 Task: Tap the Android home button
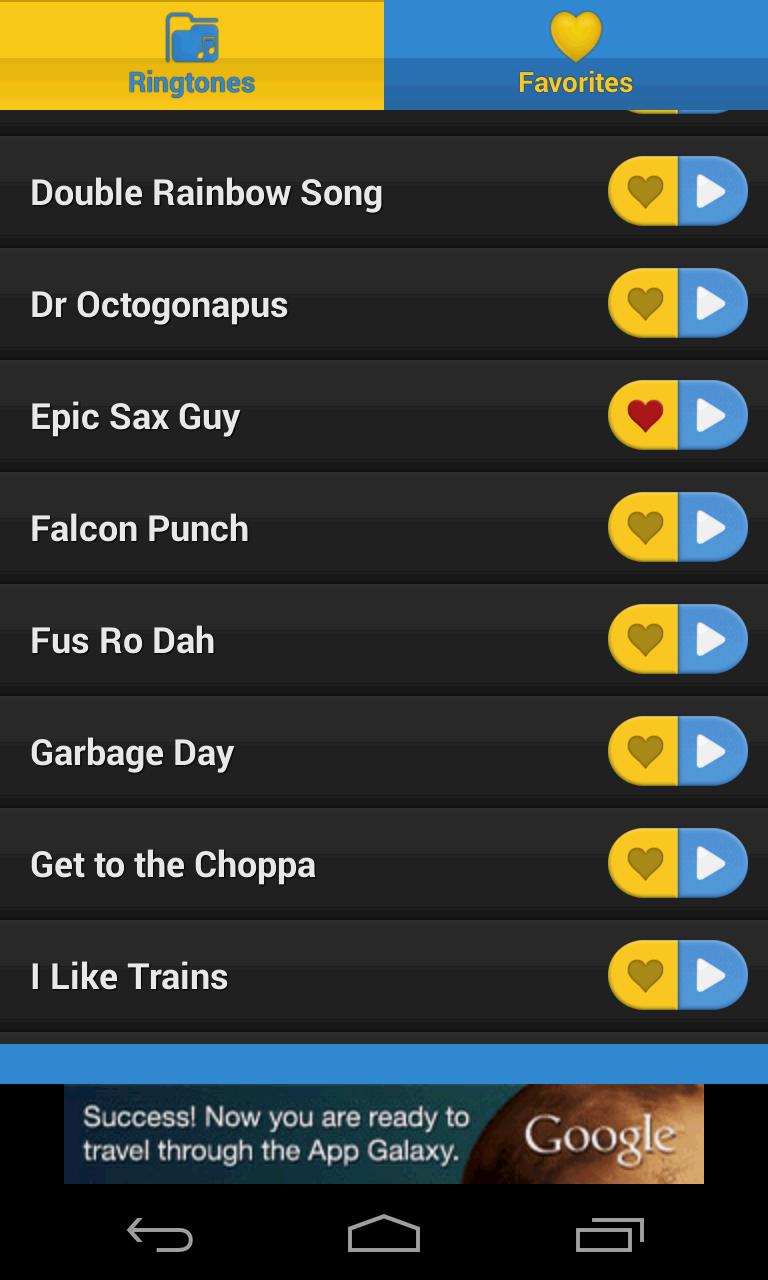[x=384, y=1236]
